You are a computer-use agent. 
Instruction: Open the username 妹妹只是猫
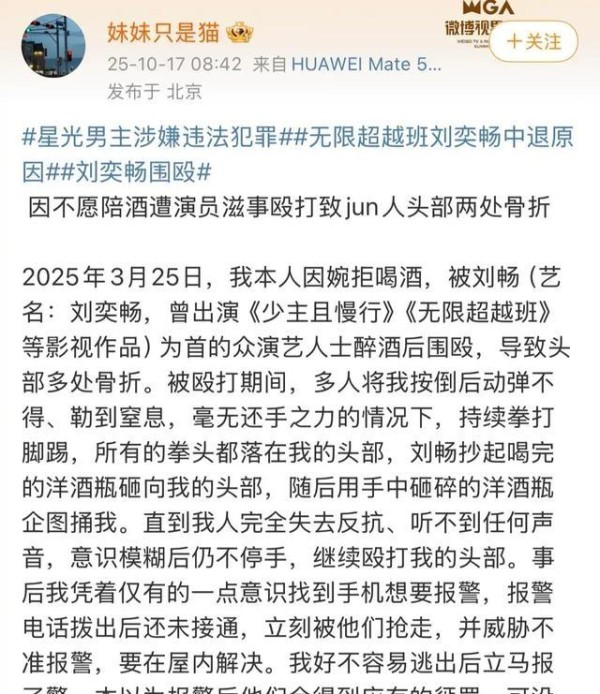(166, 32)
